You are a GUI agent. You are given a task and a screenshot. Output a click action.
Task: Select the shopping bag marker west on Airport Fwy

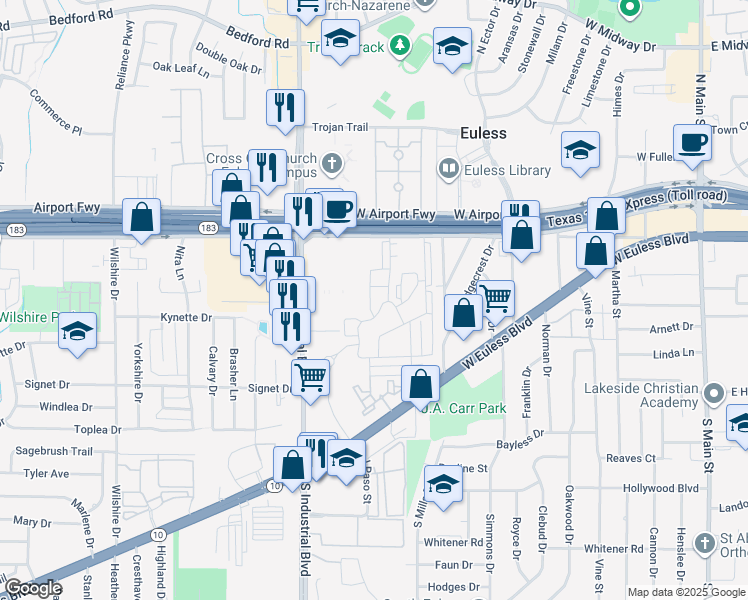pyautogui.click(x=142, y=218)
